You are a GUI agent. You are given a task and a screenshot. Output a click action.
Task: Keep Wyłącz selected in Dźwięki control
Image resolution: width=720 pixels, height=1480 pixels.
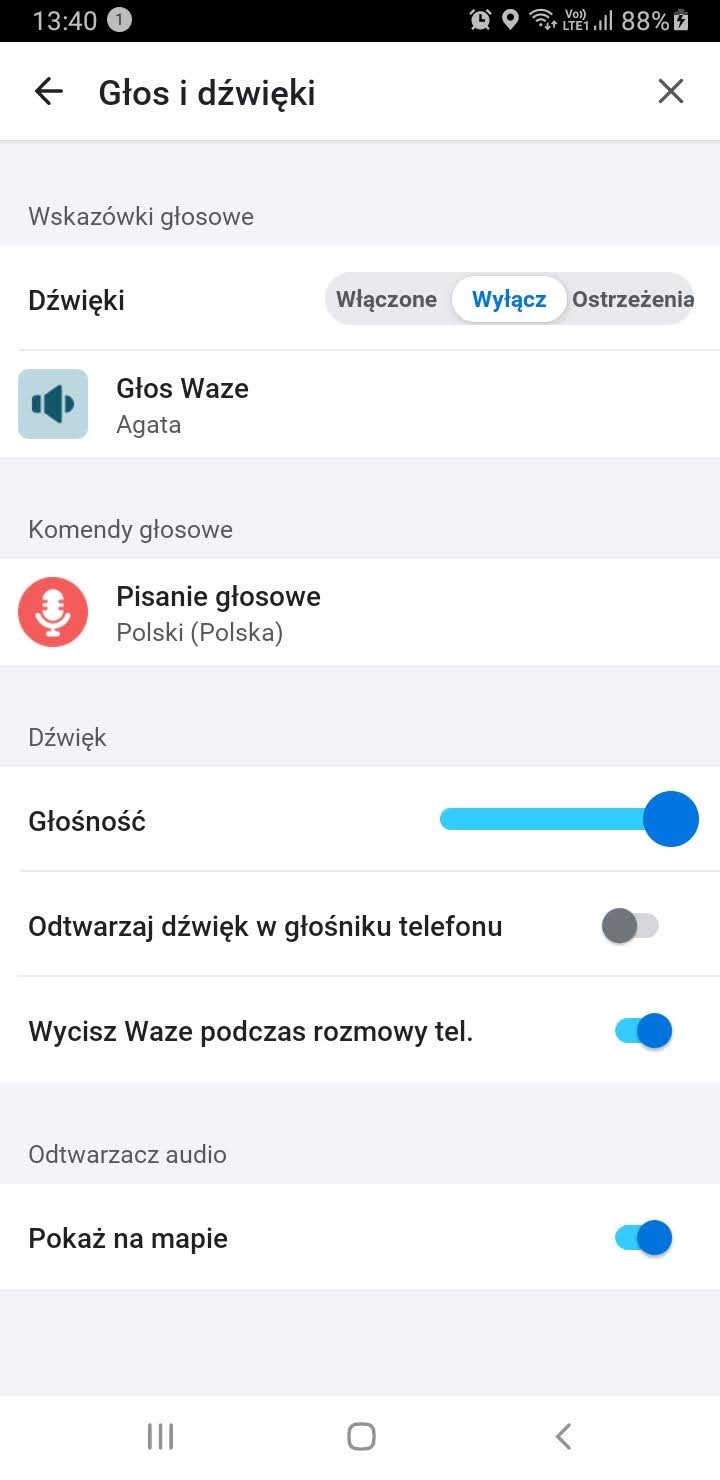point(508,299)
